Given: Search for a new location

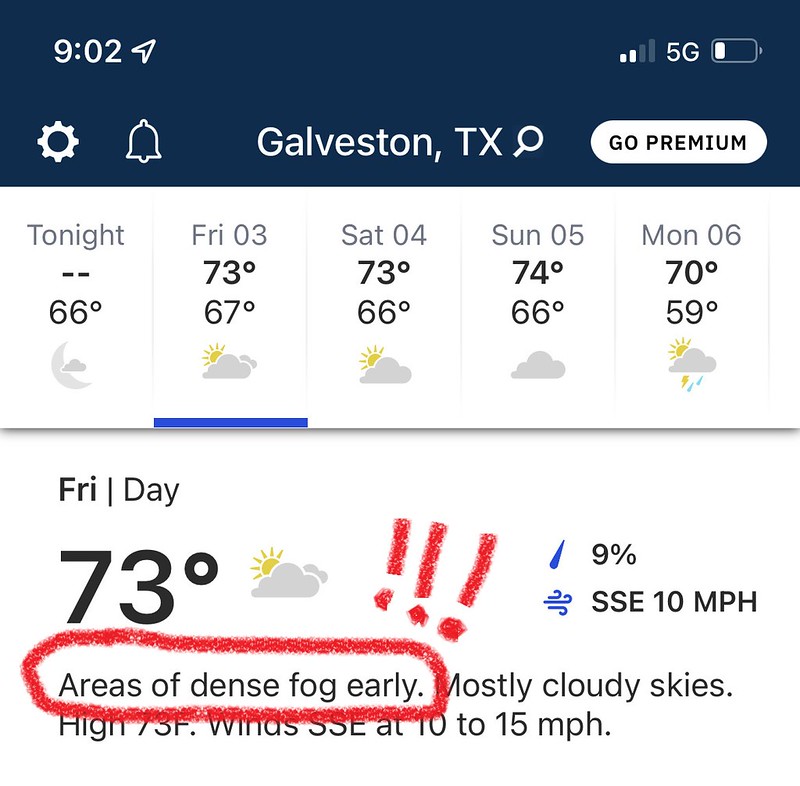Looking at the screenshot, I should click(x=529, y=143).
